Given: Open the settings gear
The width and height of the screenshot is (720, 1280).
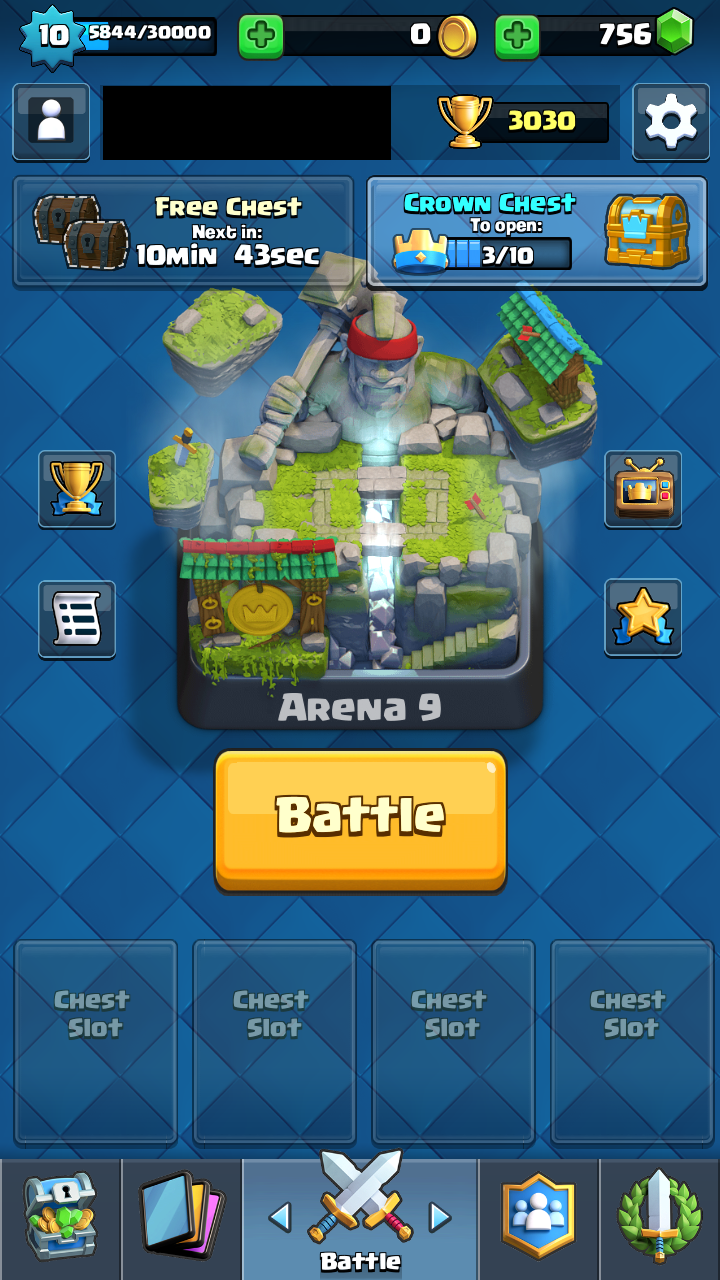Looking at the screenshot, I should pos(671,121).
